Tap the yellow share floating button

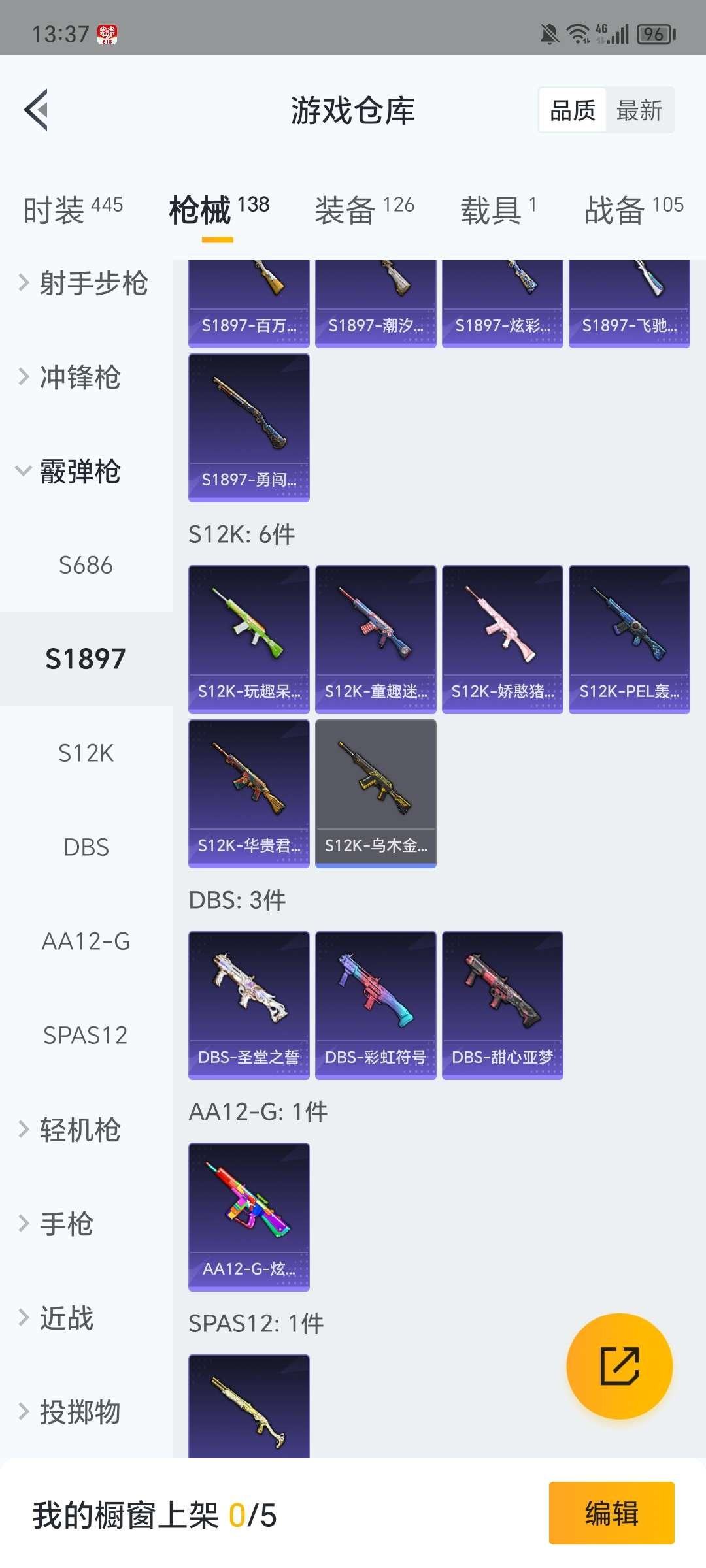[619, 1366]
